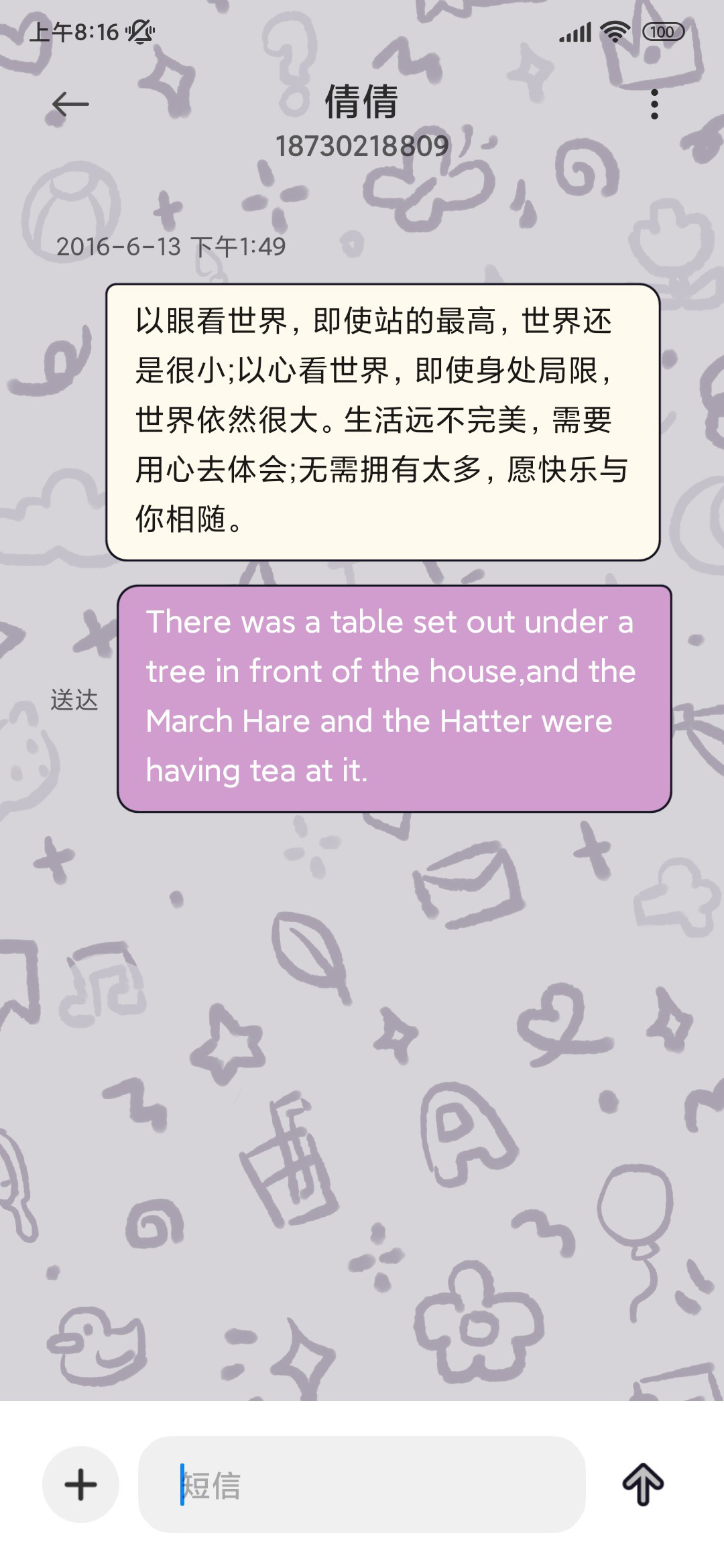Focus the 短信 message input field

click(362, 1484)
